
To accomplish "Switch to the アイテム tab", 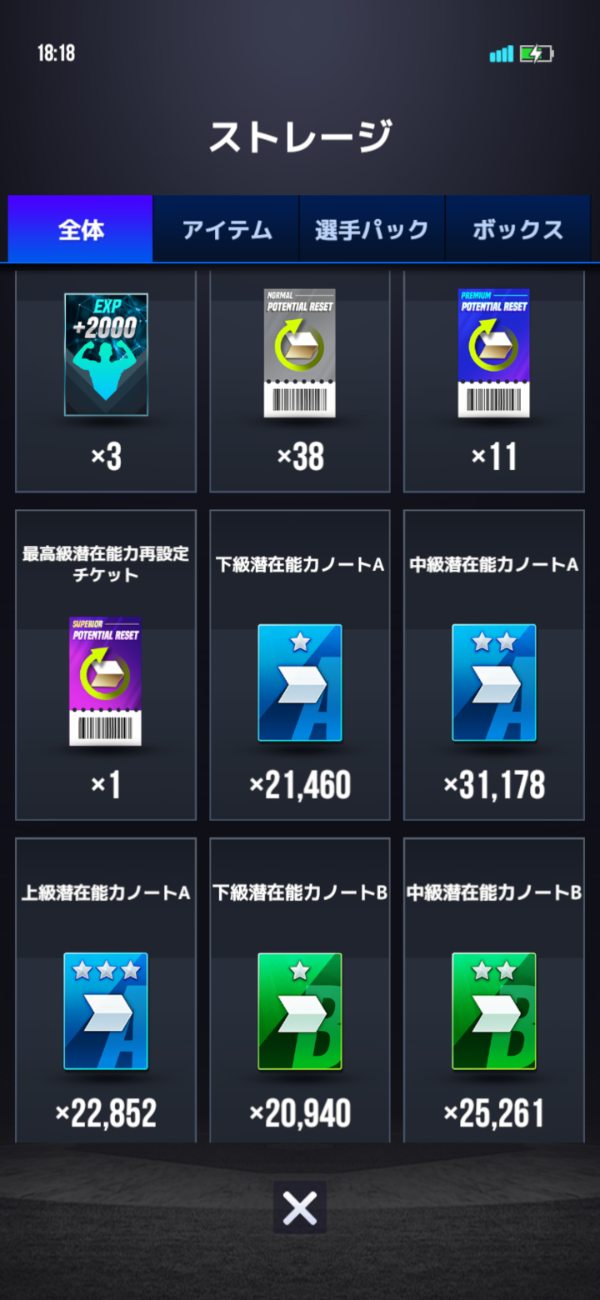I will [226, 229].
